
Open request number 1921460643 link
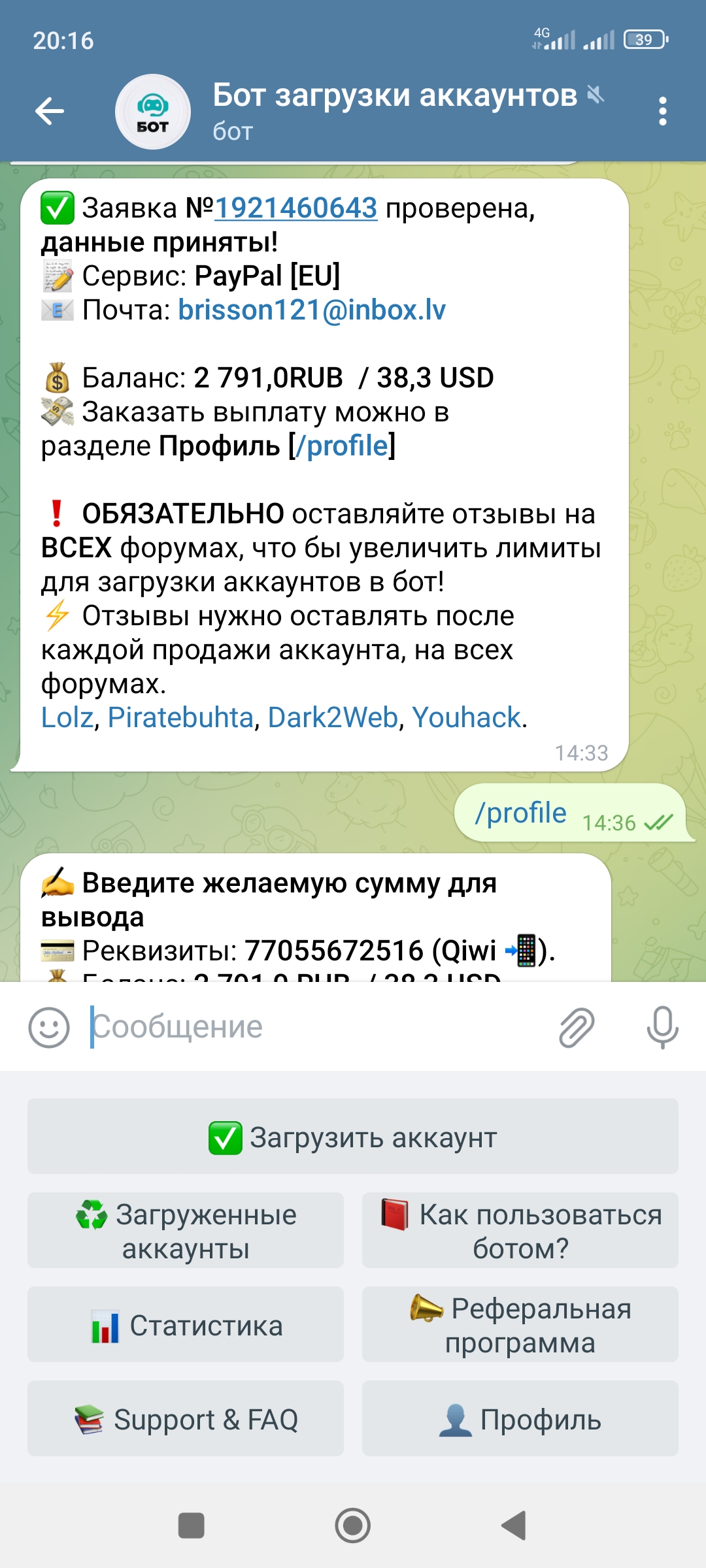(x=296, y=208)
